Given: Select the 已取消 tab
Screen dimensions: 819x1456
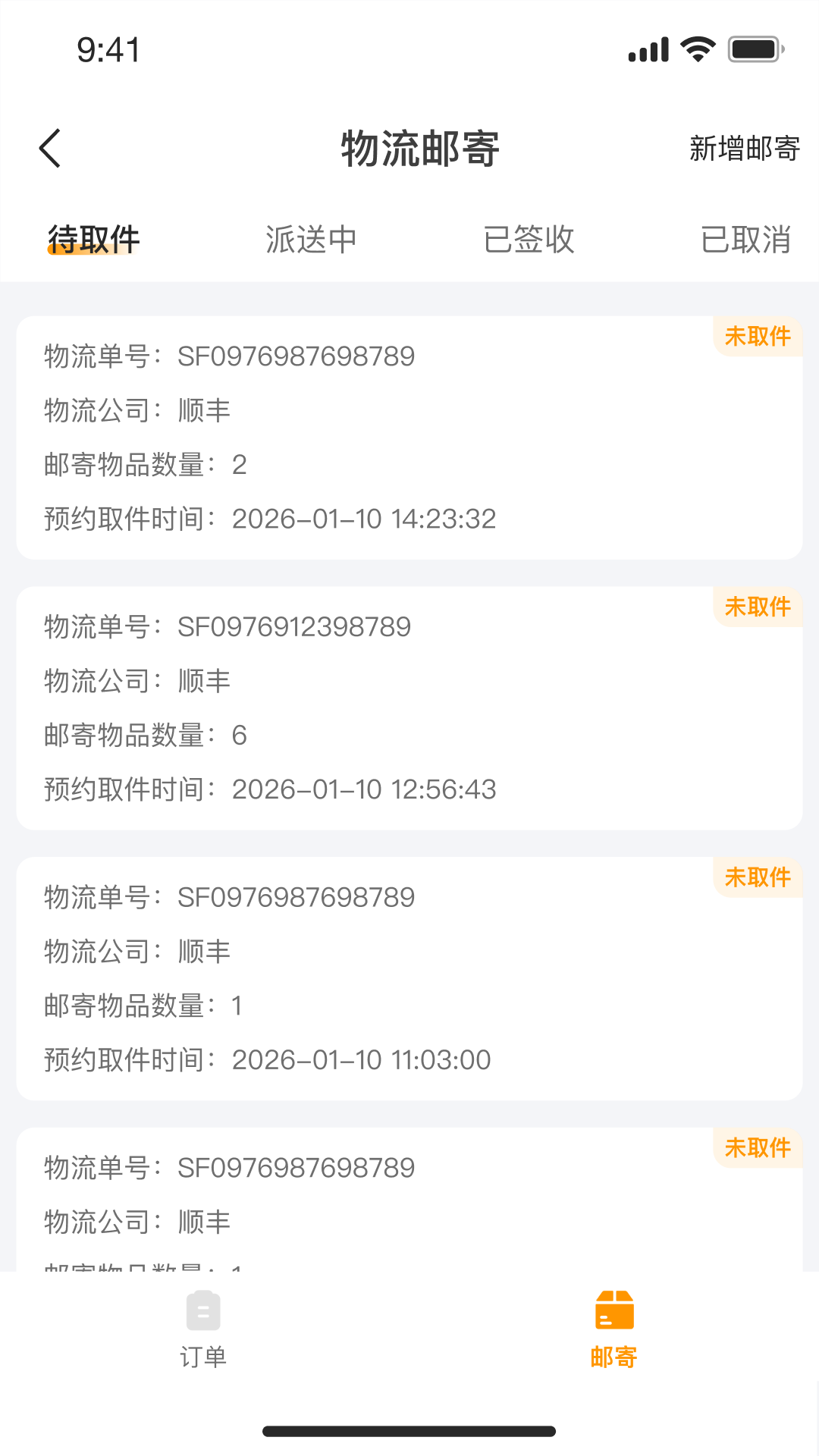Looking at the screenshot, I should pyautogui.click(x=746, y=239).
